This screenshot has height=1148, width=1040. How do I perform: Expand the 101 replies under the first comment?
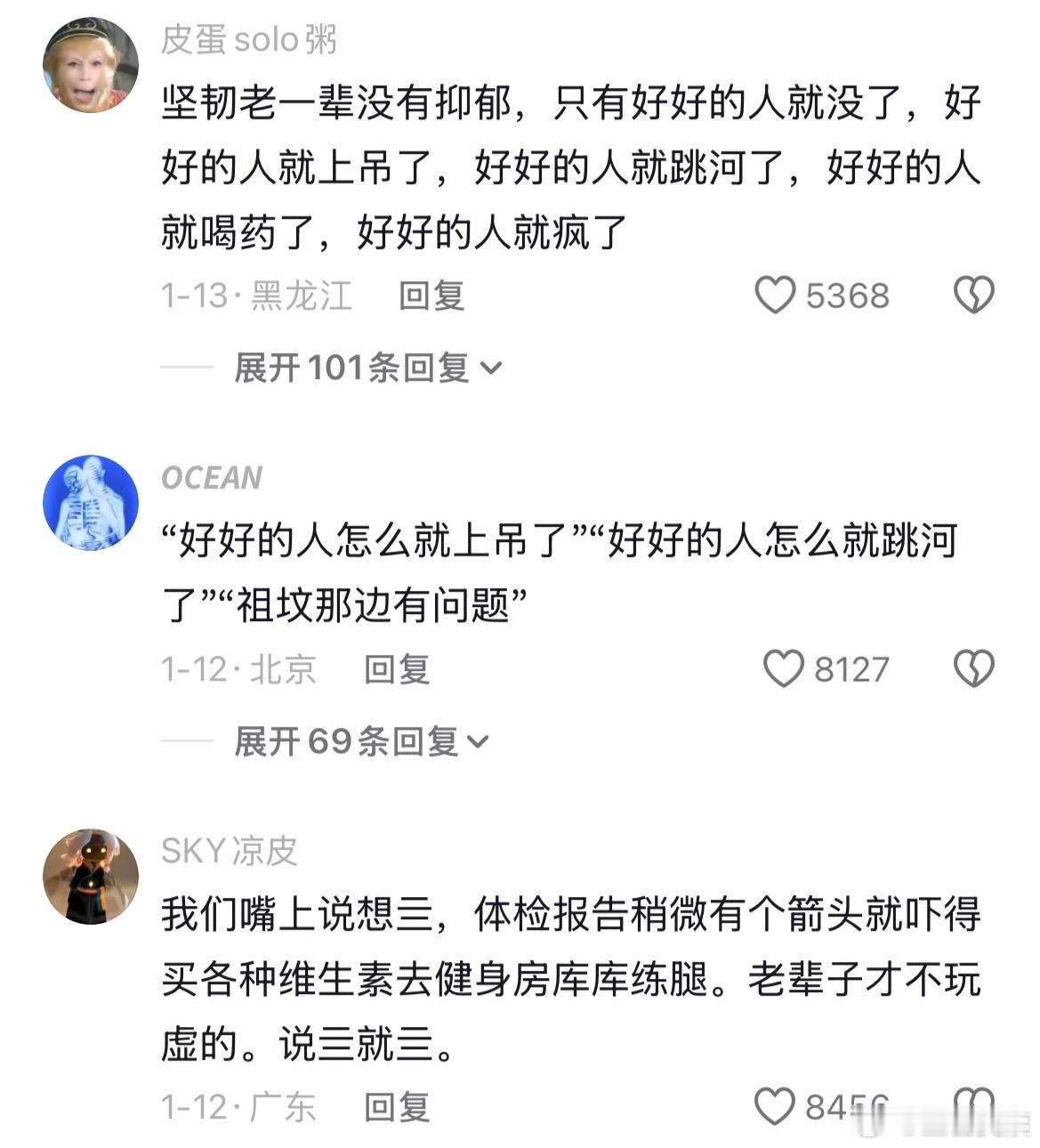coord(356,369)
